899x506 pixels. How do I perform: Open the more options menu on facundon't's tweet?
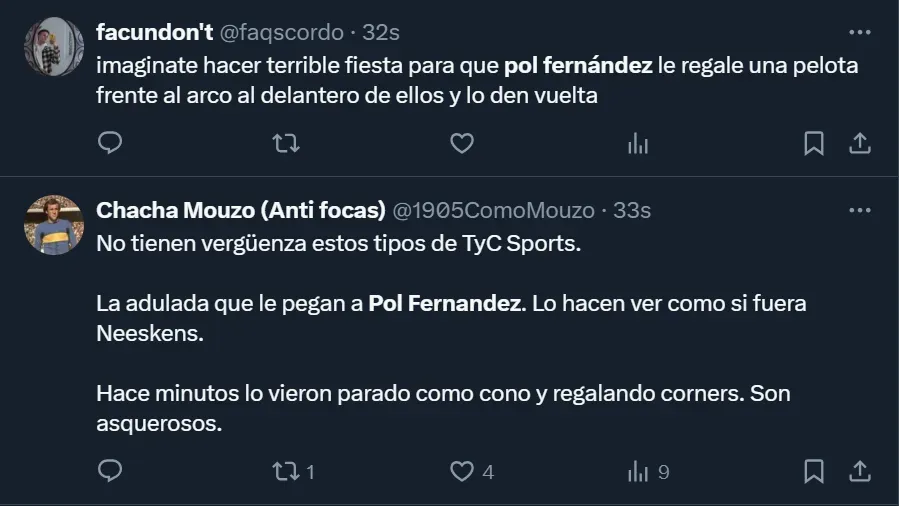859,32
